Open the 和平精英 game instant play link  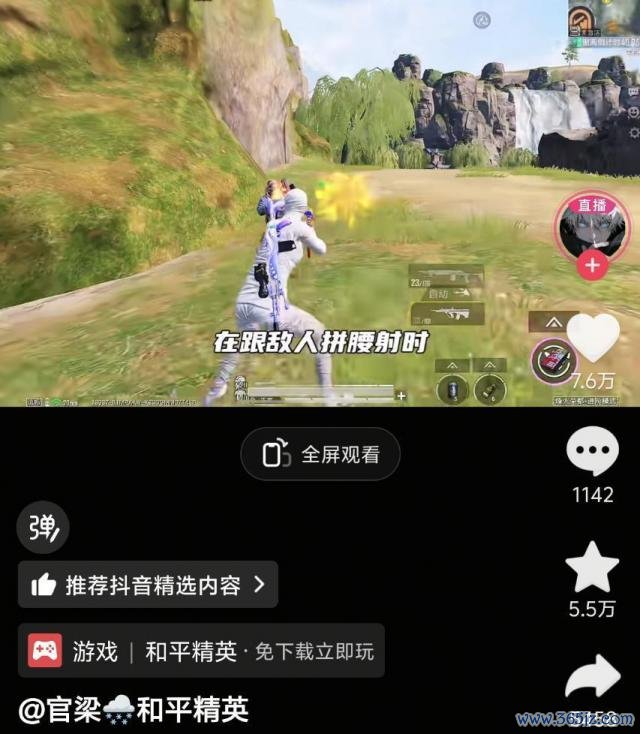(201, 652)
